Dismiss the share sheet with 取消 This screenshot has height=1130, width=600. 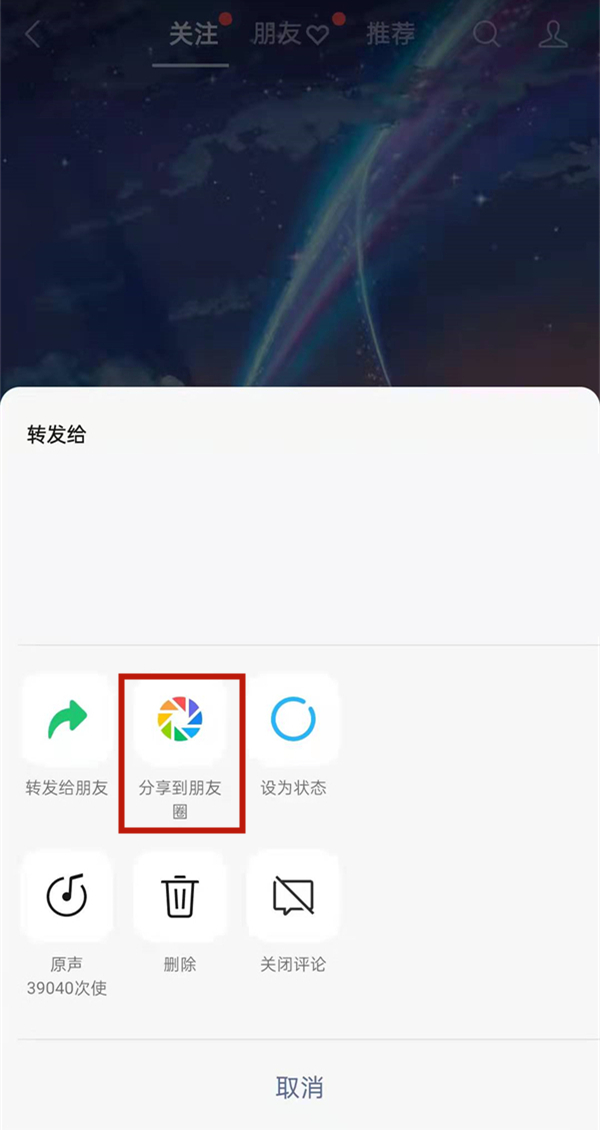[x=300, y=1087]
